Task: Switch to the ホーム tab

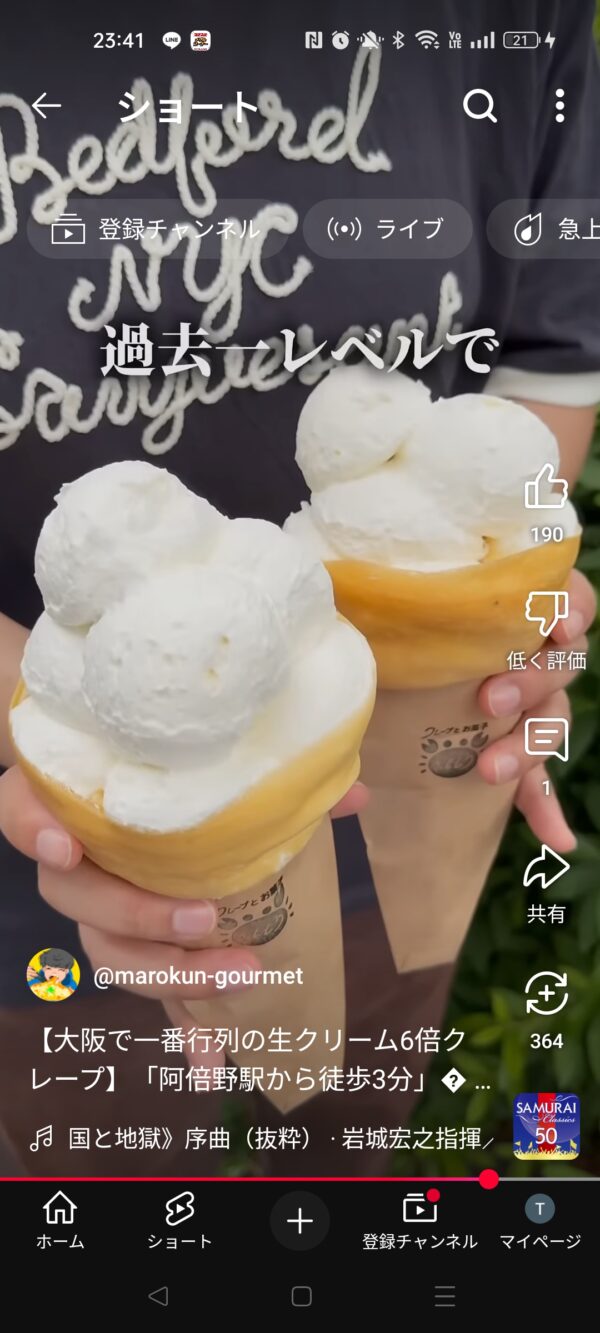Action: [60, 1221]
